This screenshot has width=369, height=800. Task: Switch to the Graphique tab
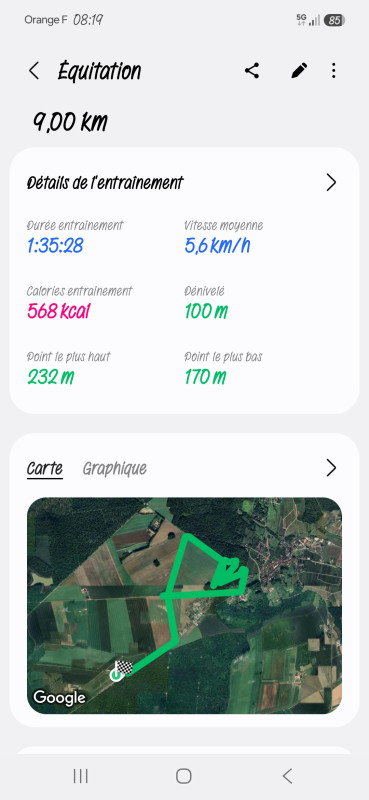(x=115, y=468)
